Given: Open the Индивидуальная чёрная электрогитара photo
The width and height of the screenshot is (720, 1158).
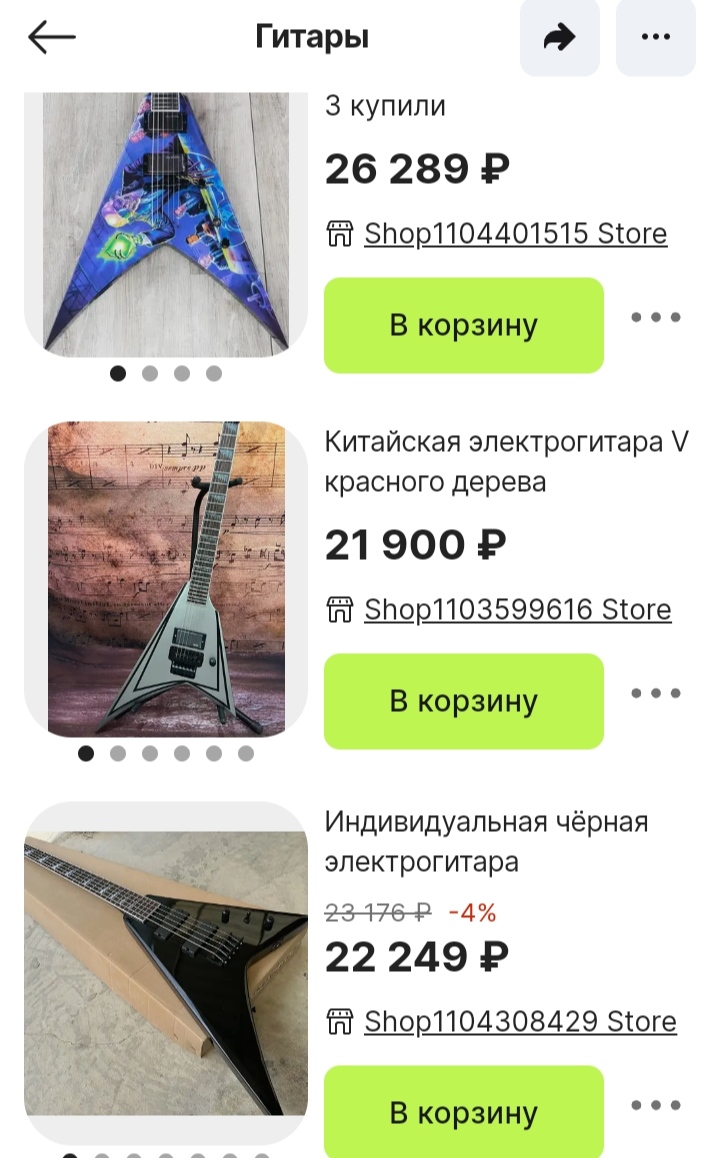Looking at the screenshot, I should point(165,970).
